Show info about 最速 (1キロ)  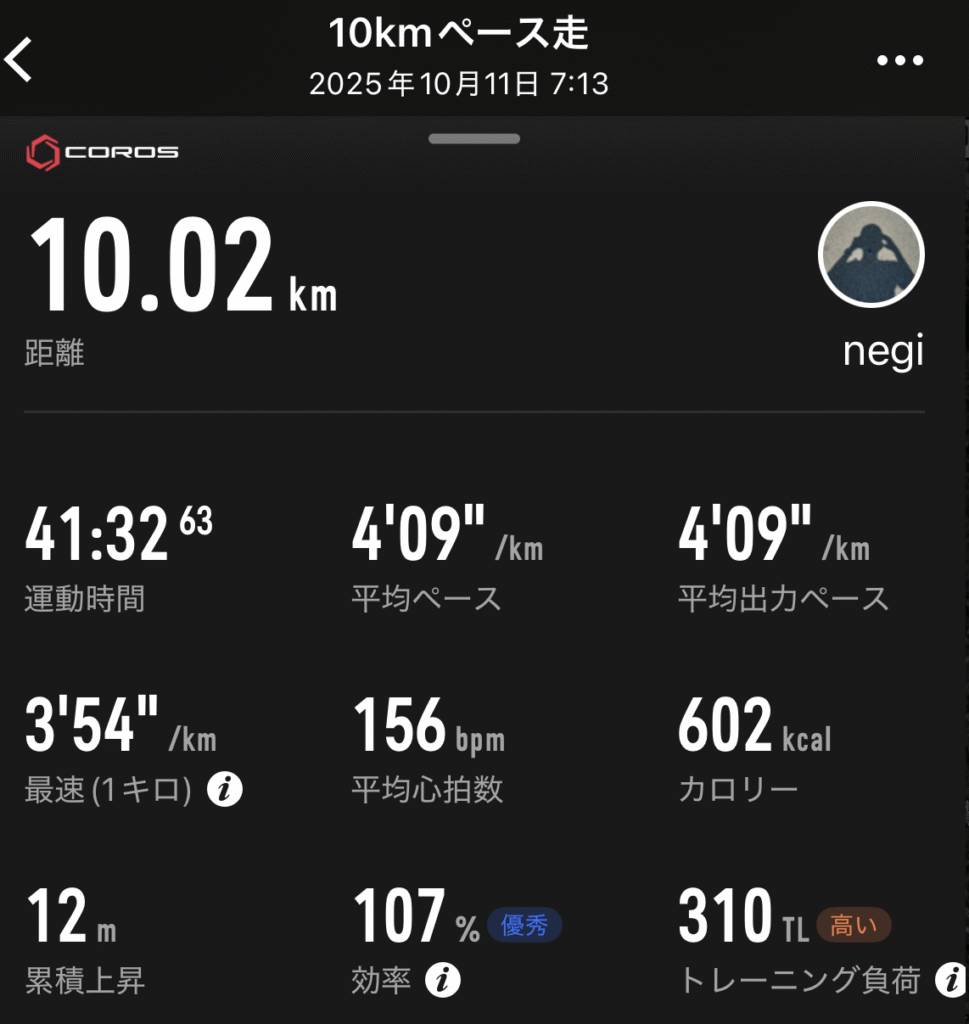tap(225, 790)
